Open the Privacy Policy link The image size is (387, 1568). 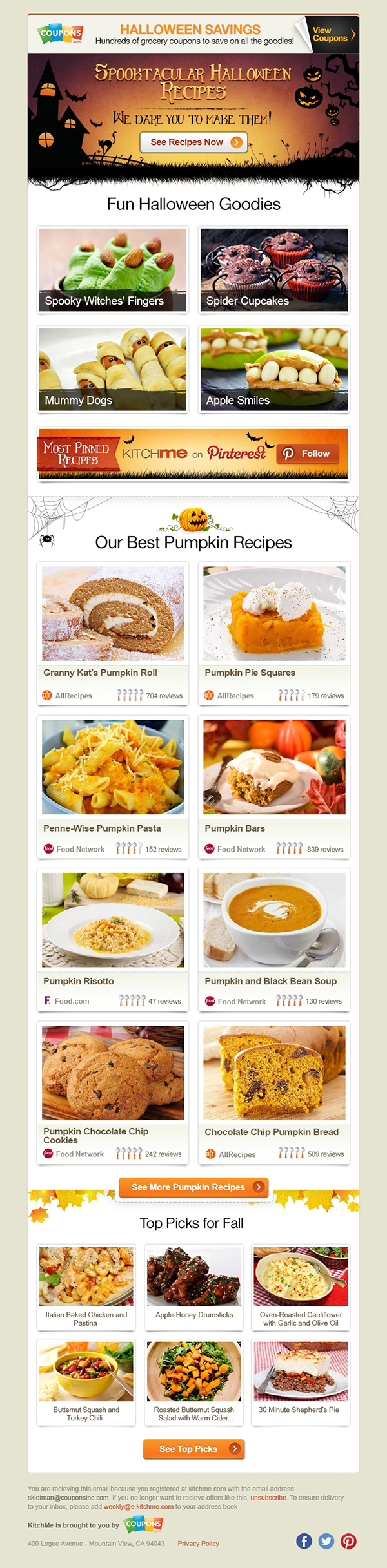pos(198,1544)
